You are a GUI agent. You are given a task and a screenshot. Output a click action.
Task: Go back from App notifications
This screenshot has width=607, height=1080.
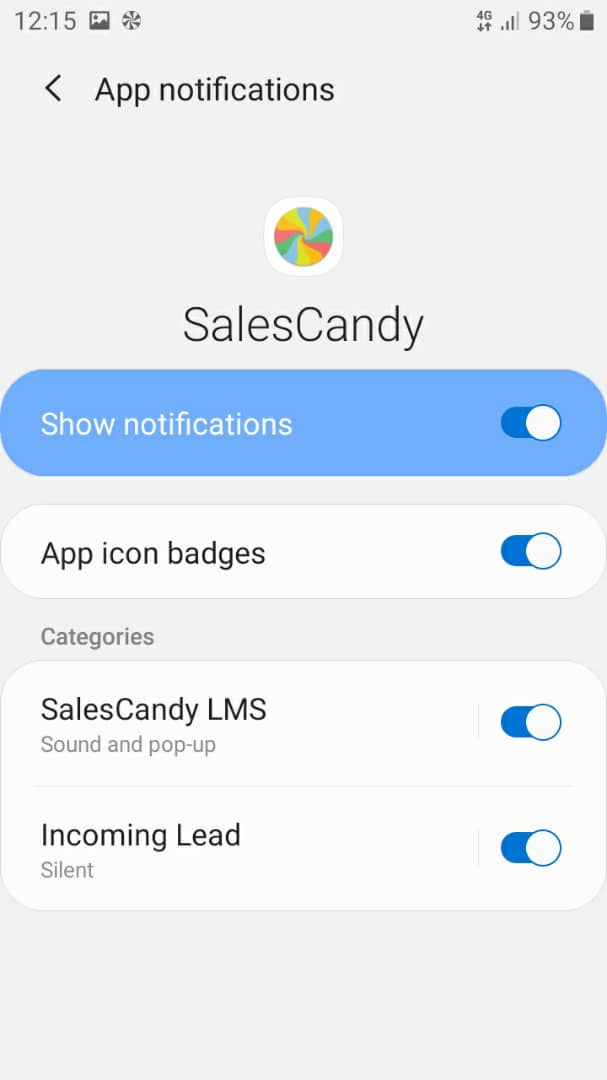54,89
